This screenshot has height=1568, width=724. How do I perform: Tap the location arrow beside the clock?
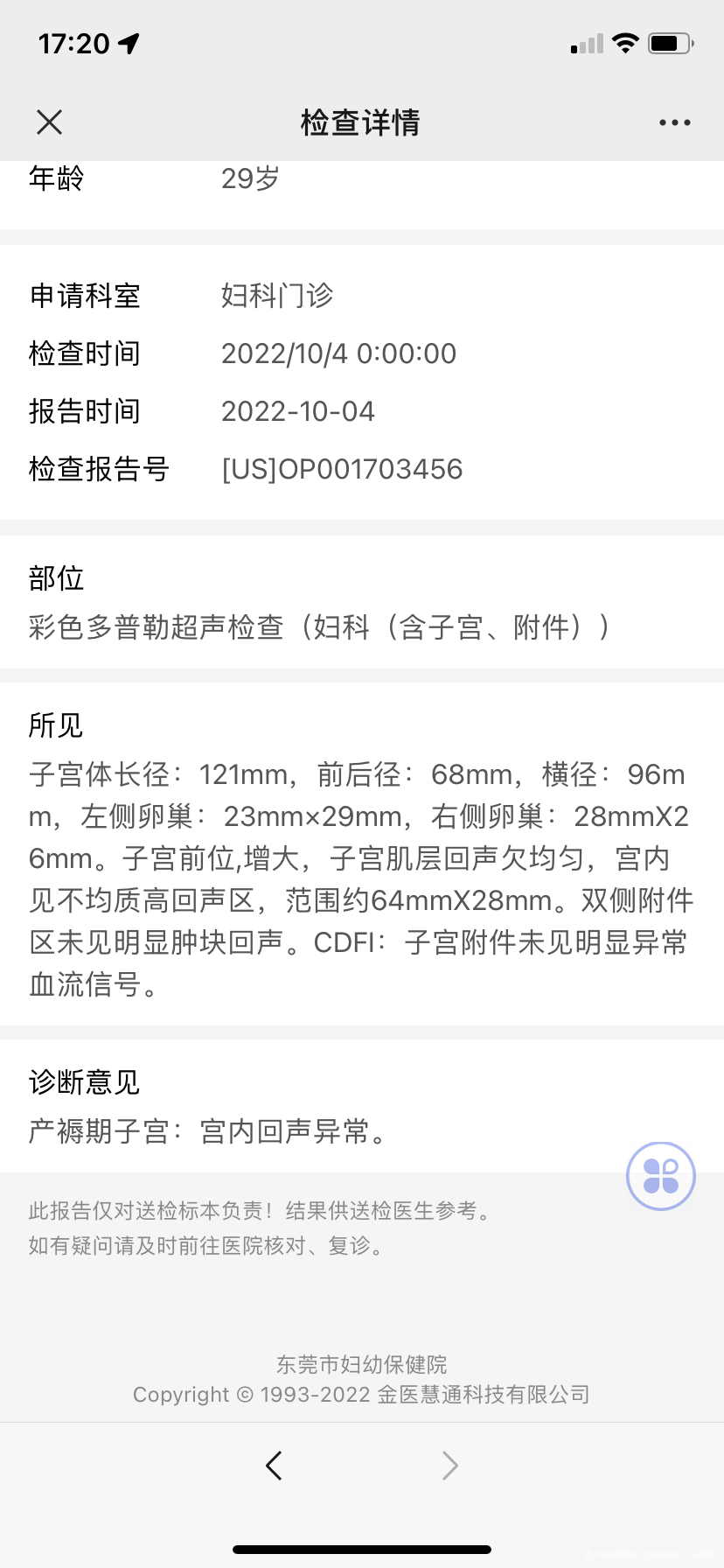tap(129, 42)
